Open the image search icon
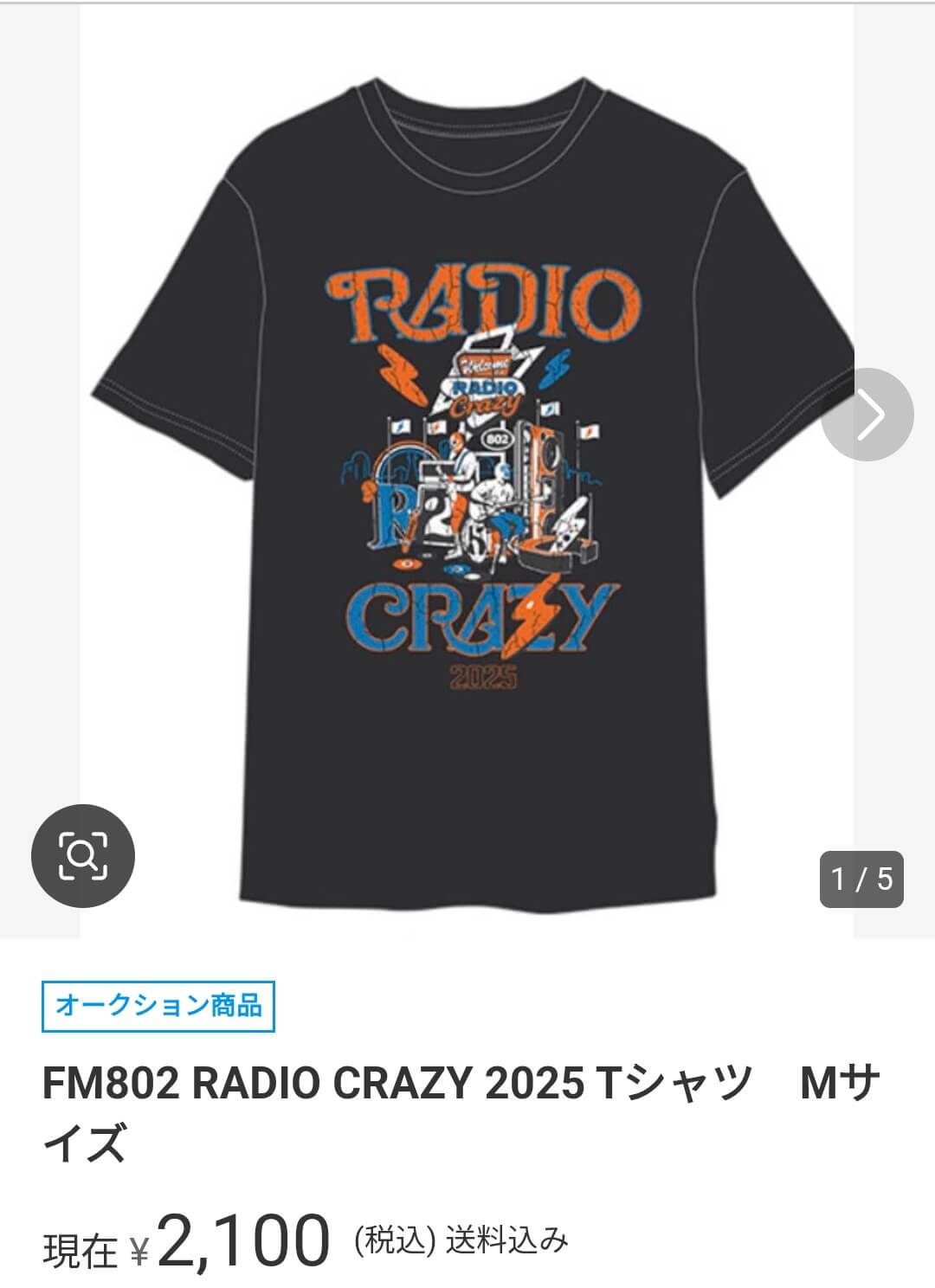Screen dimensions: 935x1288 click(x=83, y=855)
